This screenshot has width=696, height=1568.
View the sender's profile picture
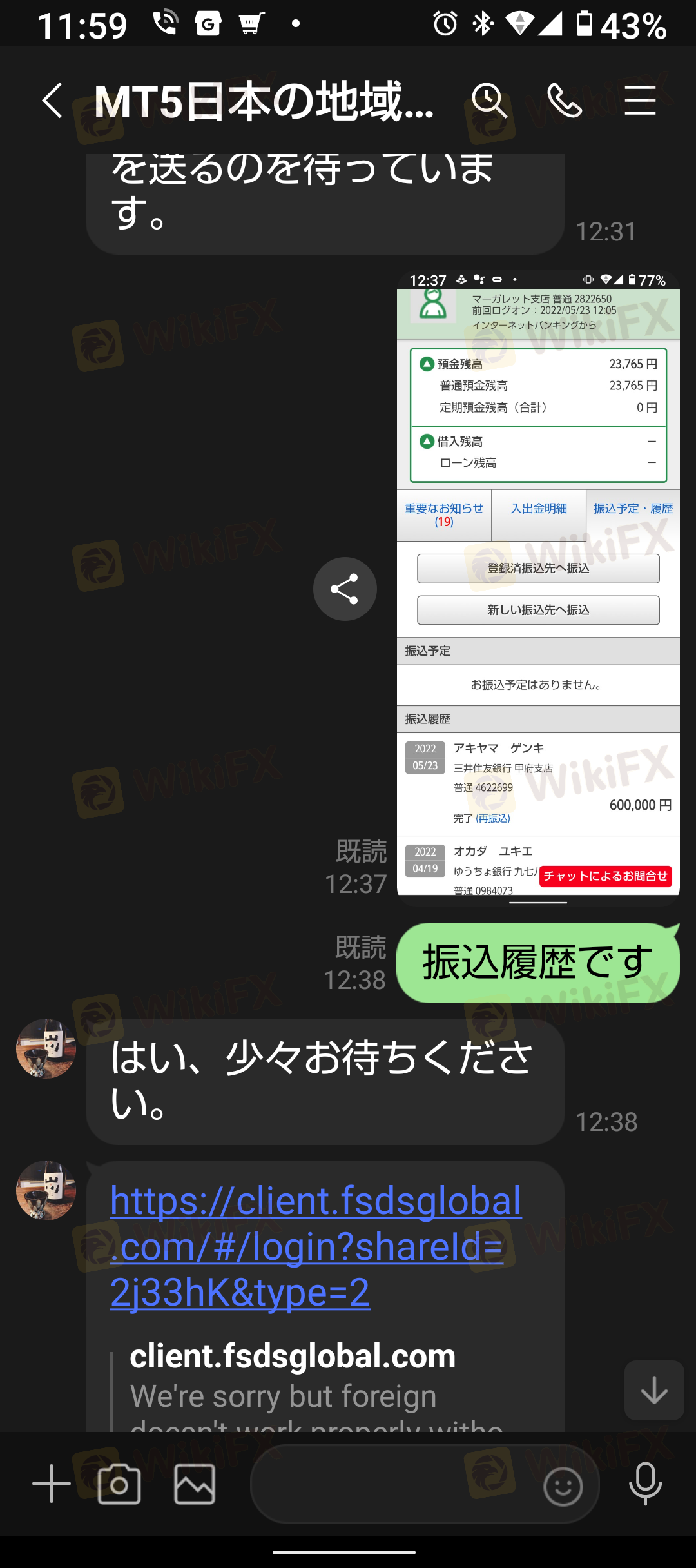46,1048
